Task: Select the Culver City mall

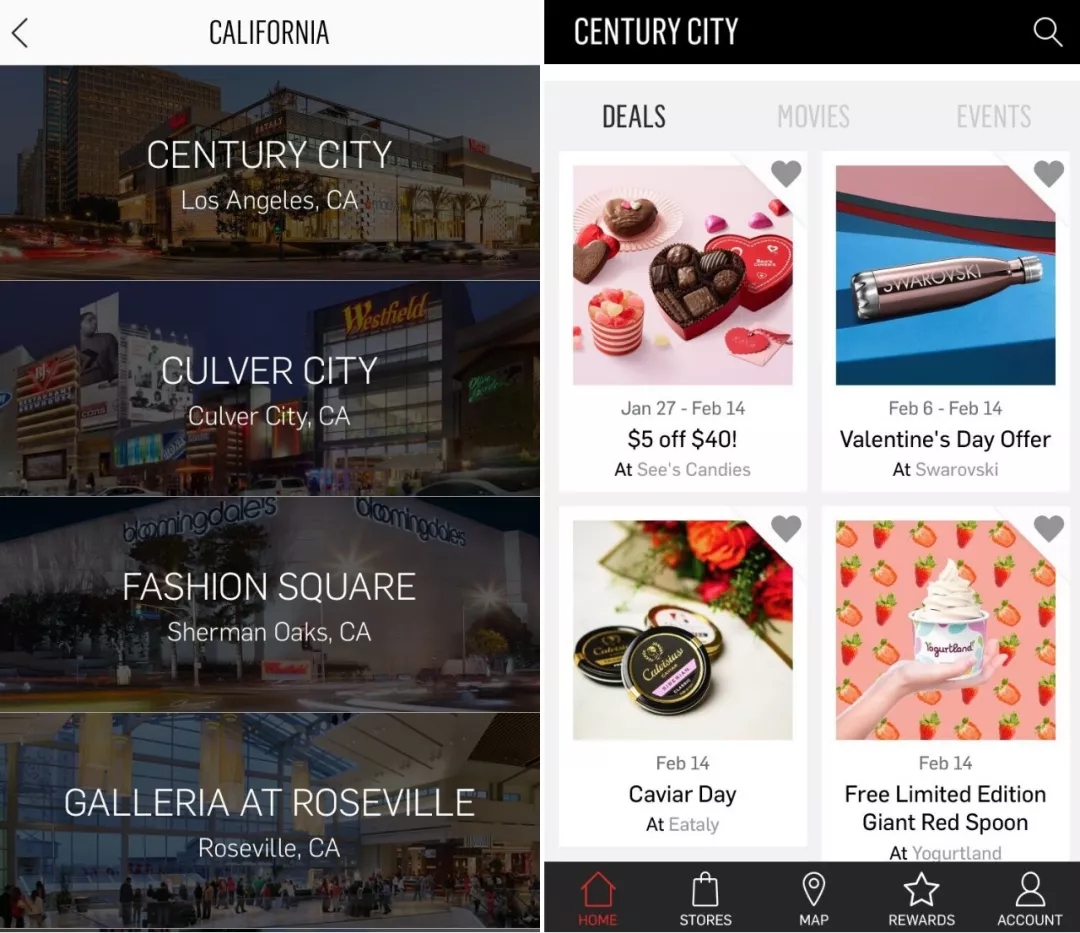Action: pyautogui.click(x=270, y=388)
